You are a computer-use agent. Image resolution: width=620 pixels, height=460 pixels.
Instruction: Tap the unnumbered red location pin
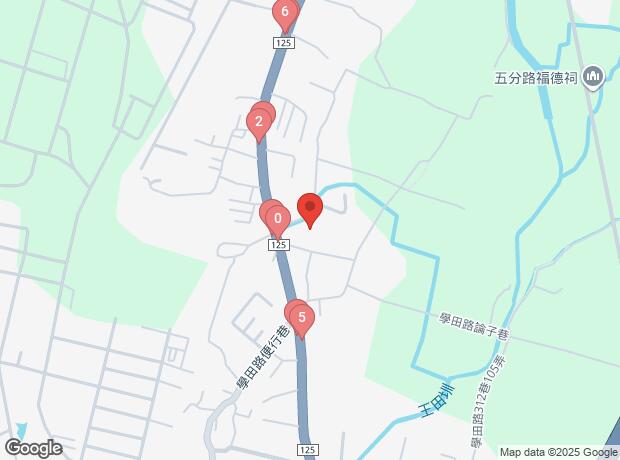pyautogui.click(x=310, y=209)
